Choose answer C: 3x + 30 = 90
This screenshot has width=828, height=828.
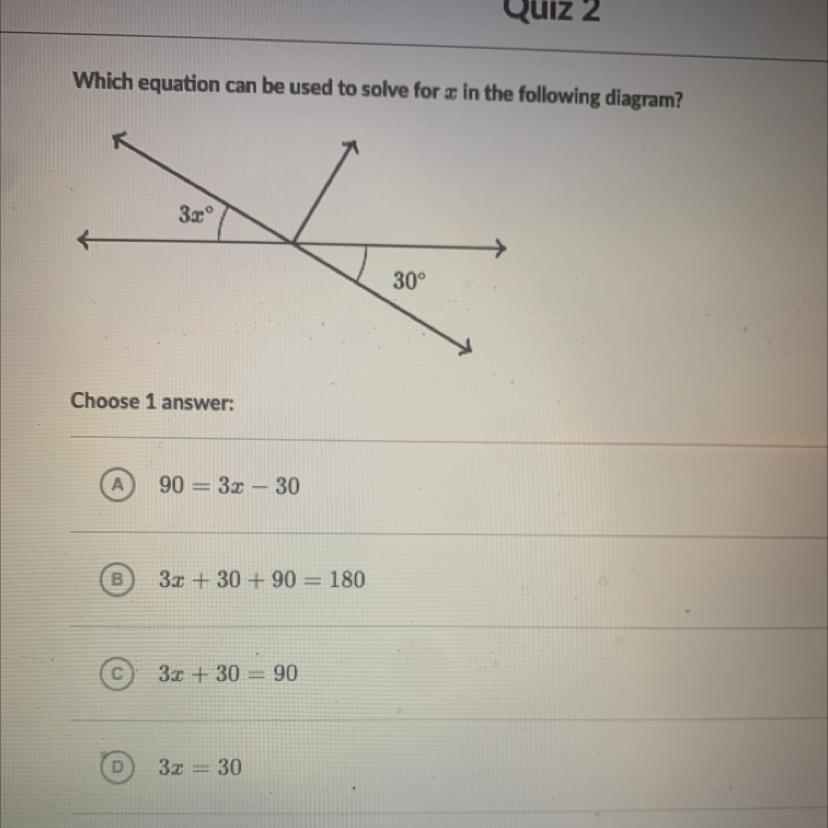(119, 673)
